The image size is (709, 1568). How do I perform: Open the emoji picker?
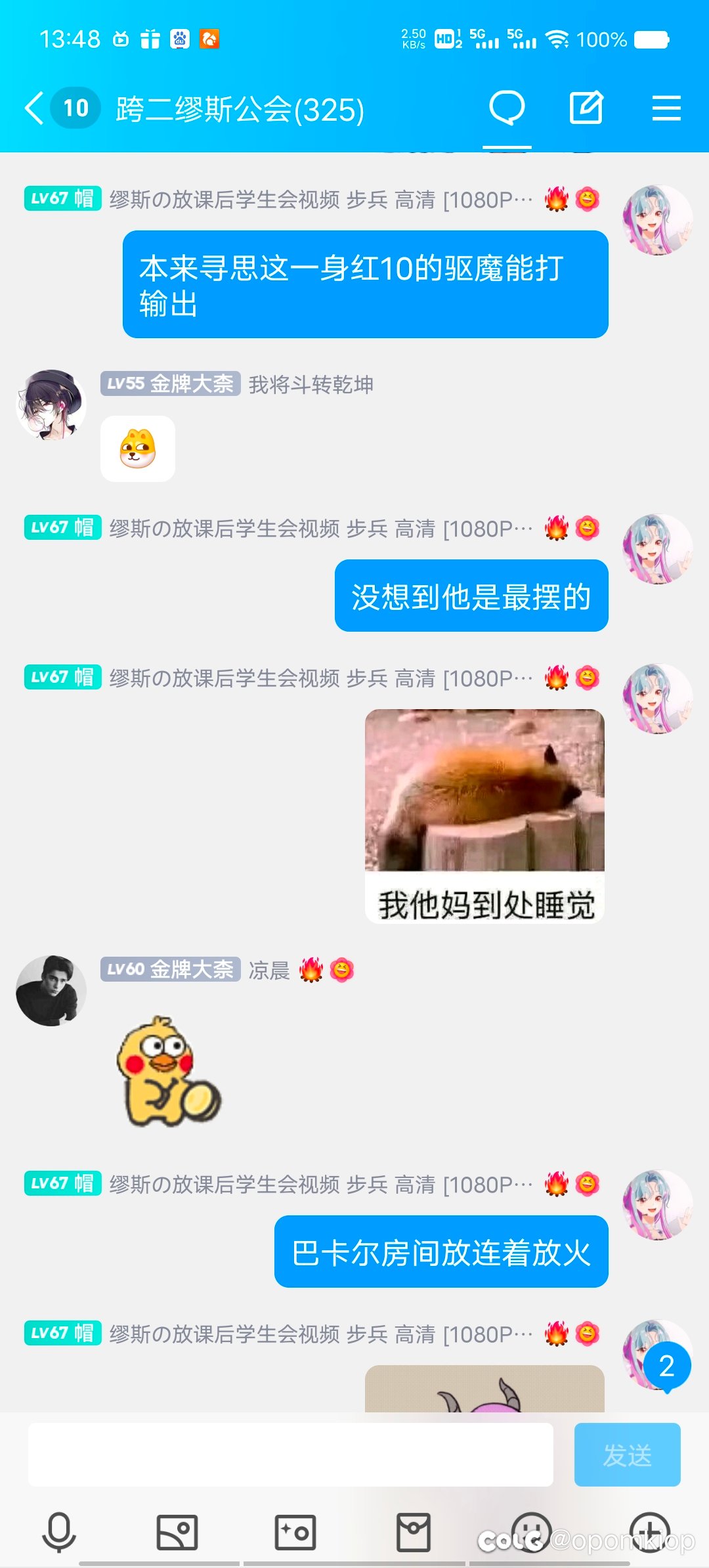(532, 1532)
